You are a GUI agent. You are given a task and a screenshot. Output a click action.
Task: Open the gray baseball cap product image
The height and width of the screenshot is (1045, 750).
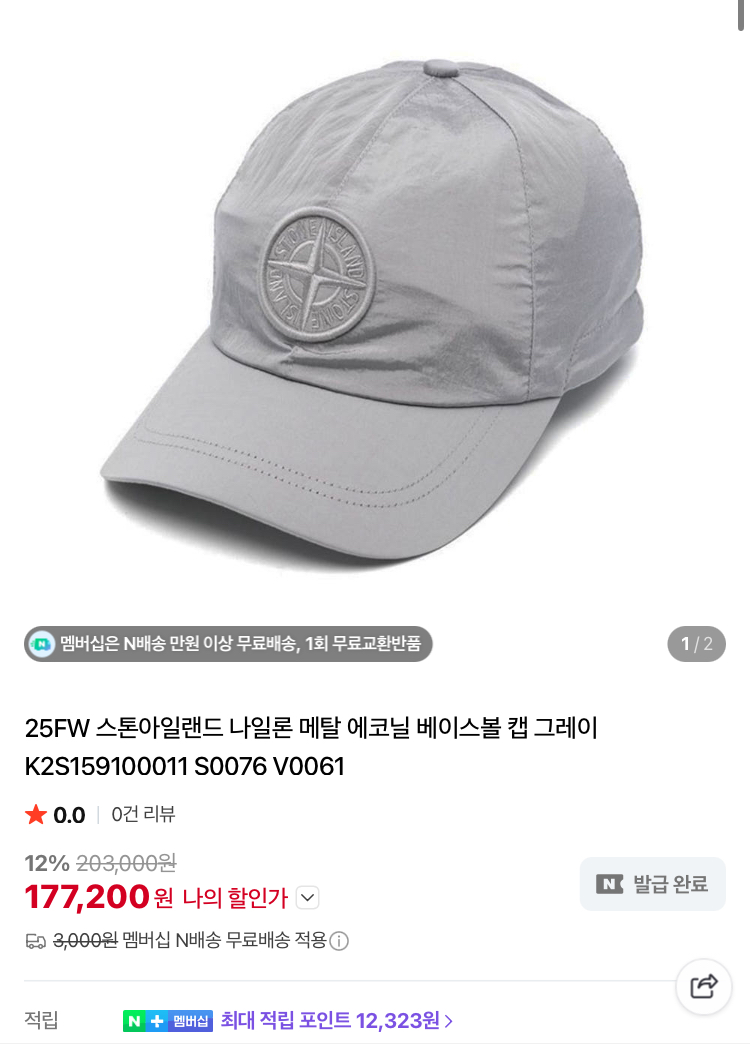pyautogui.click(x=375, y=300)
